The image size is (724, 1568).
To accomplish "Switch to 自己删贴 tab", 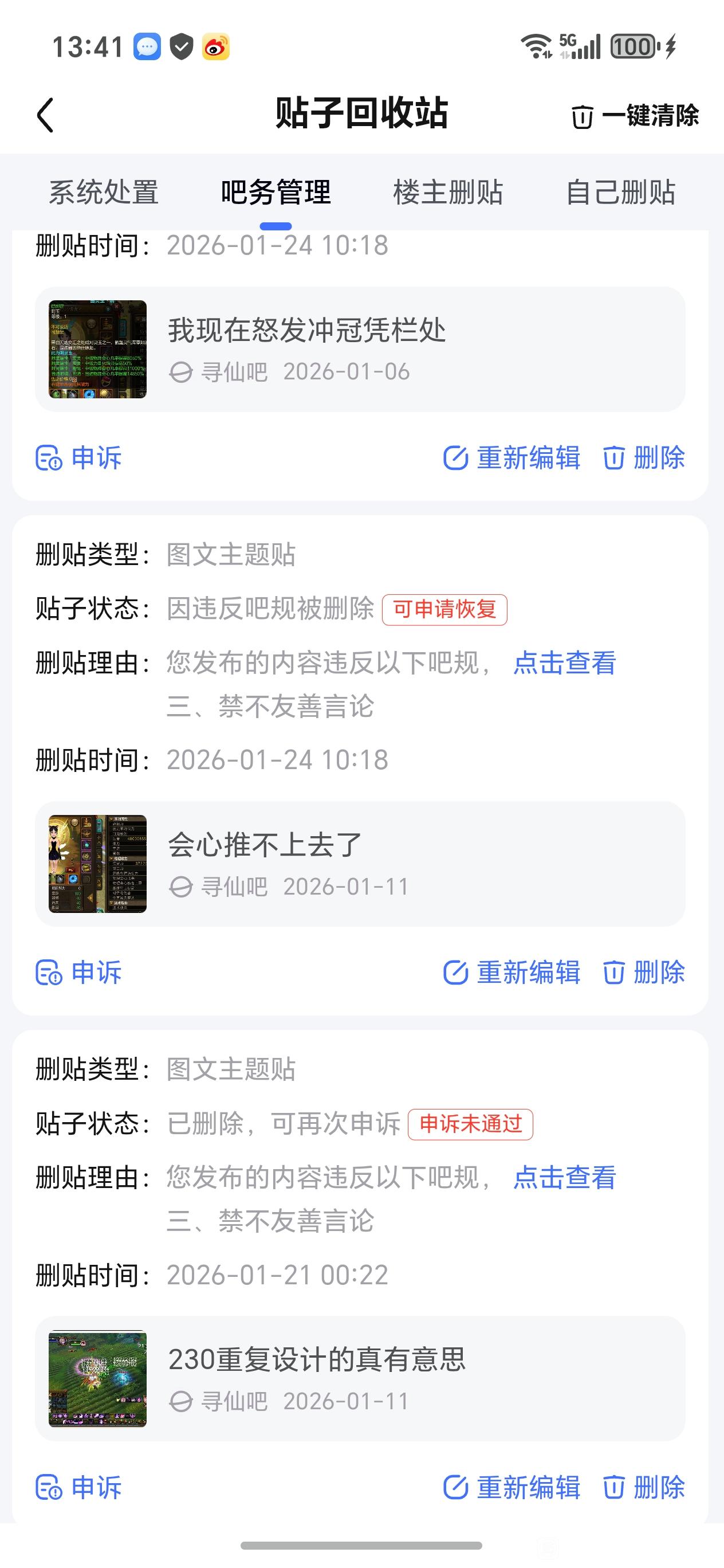I will (620, 193).
